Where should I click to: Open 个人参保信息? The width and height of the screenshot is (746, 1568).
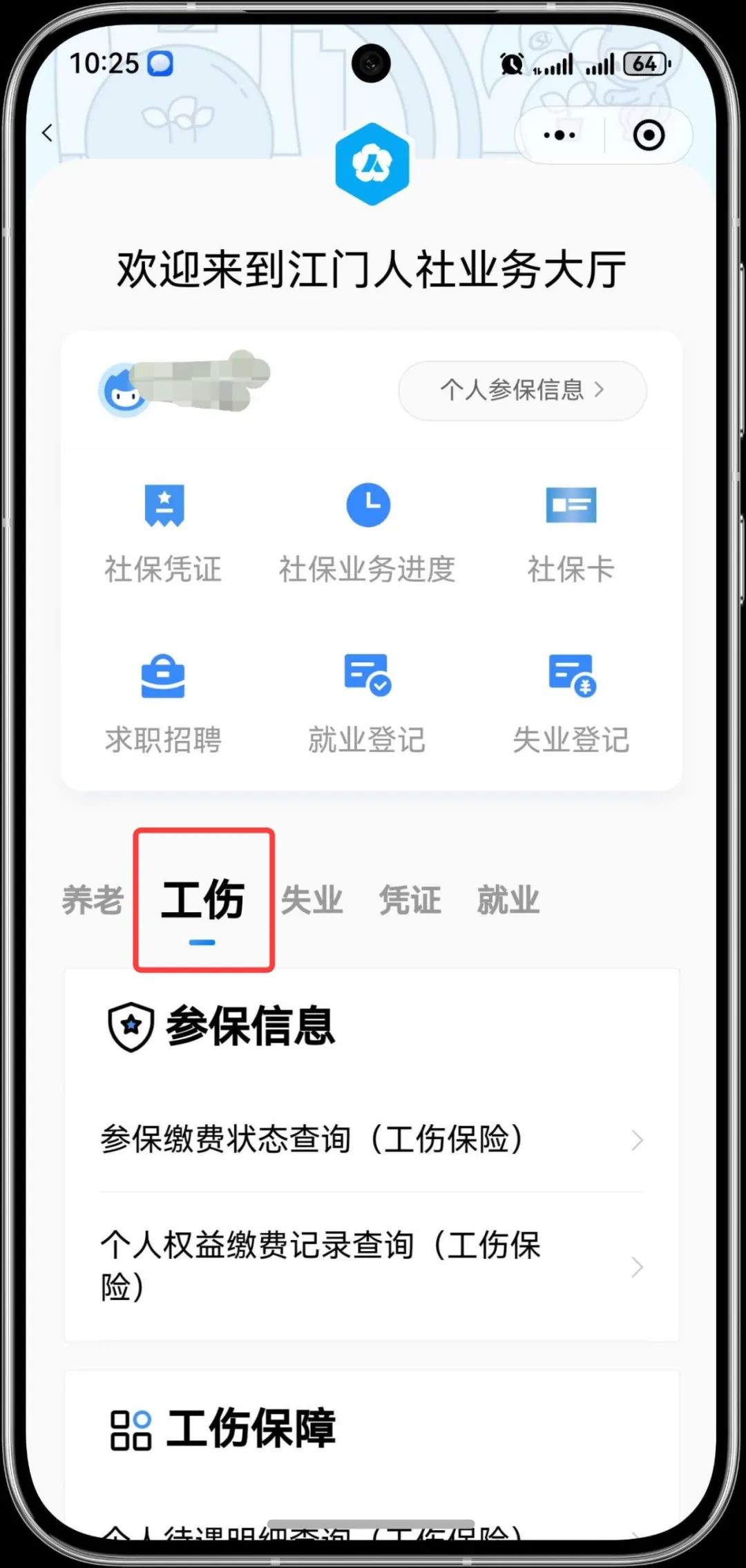pyautogui.click(x=522, y=390)
